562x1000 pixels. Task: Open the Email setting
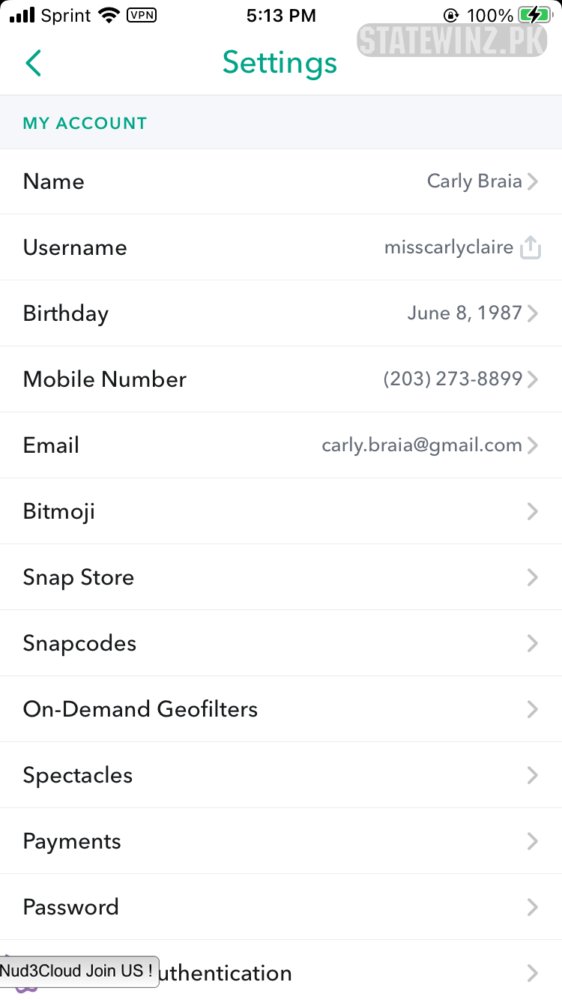pyautogui.click(x=281, y=445)
